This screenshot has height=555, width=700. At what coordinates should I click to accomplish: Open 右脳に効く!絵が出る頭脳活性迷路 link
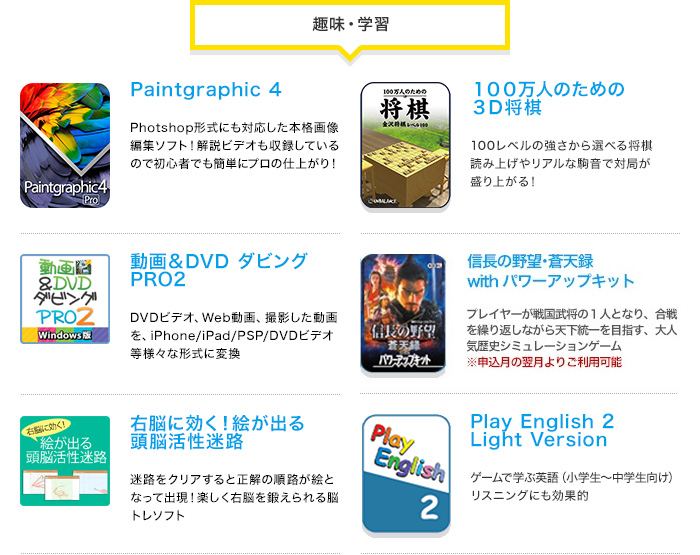tap(217, 432)
